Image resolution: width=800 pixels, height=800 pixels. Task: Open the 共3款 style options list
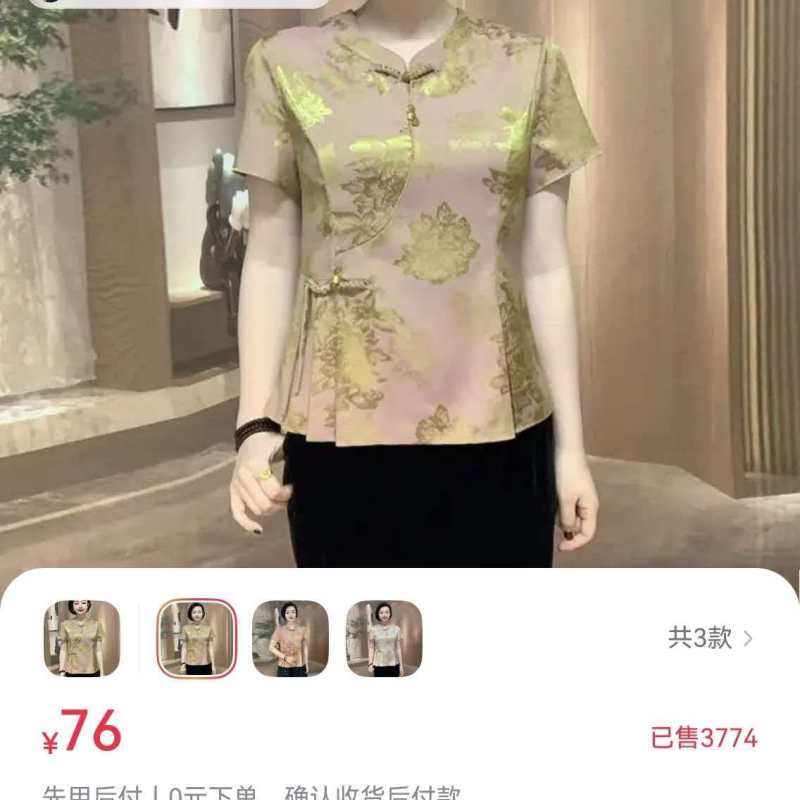coord(710,638)
